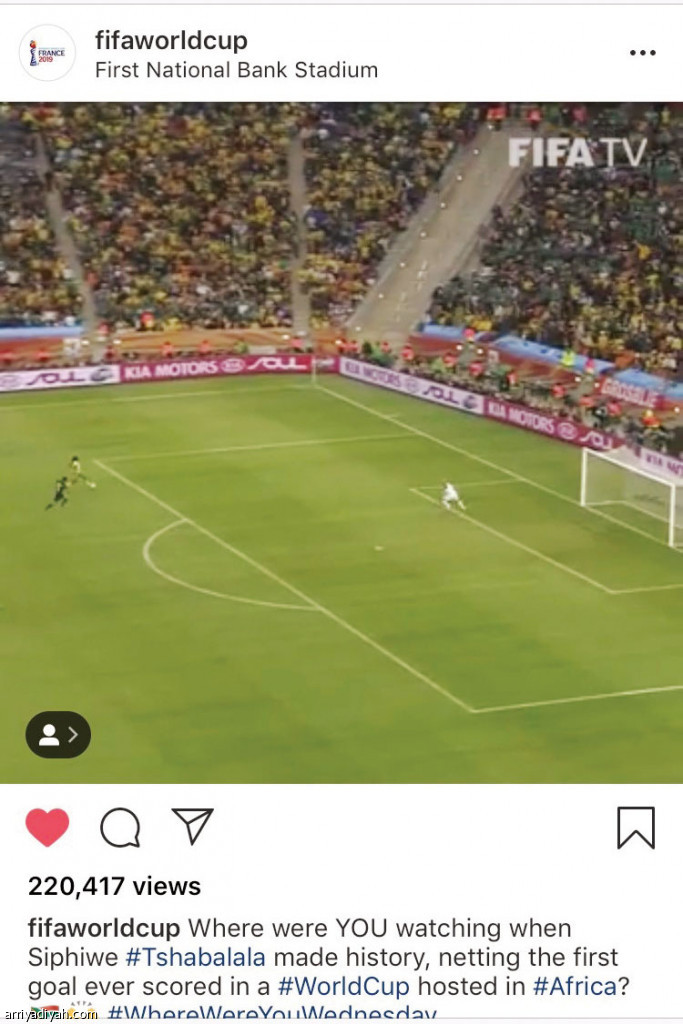This screenshot has height=1024, width=683.
Task: Open the #Africa hashtag
Action: pyautogui.click(x=574, y=986)
